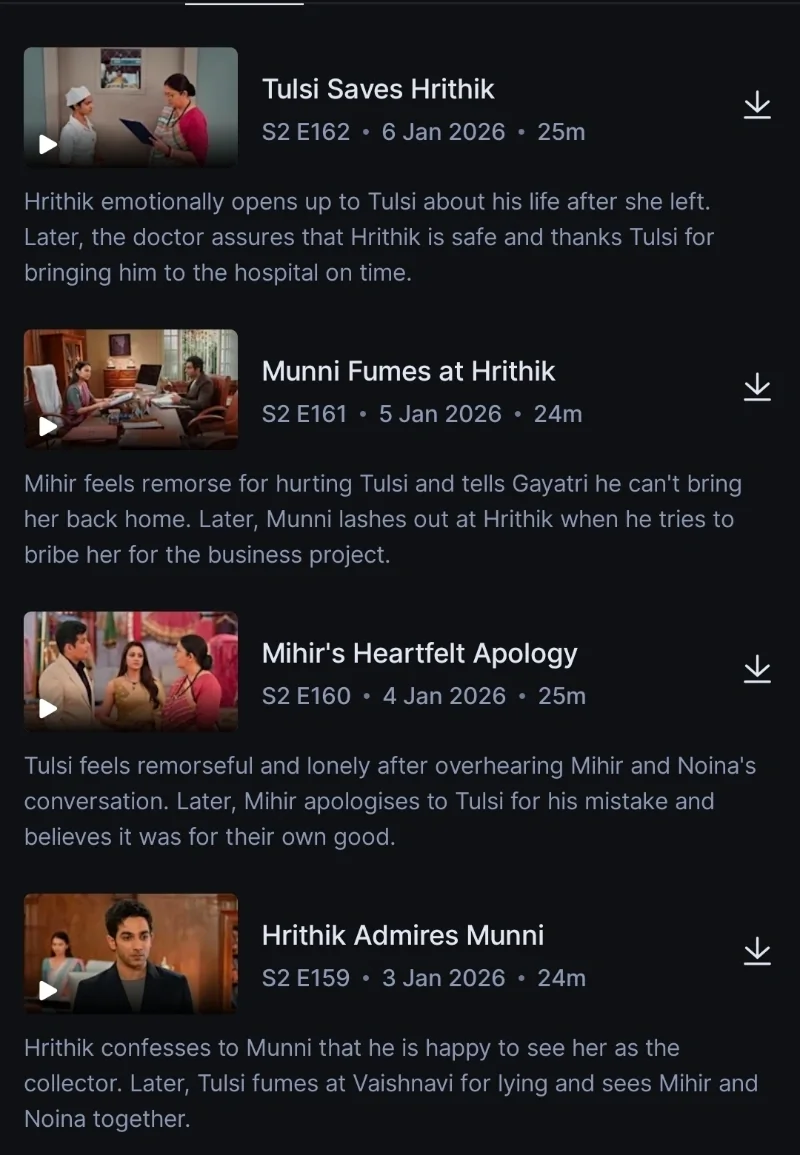
Task: Play the Tulsi Saves Hrithik thumbnail
Action: tap(131, 107)
